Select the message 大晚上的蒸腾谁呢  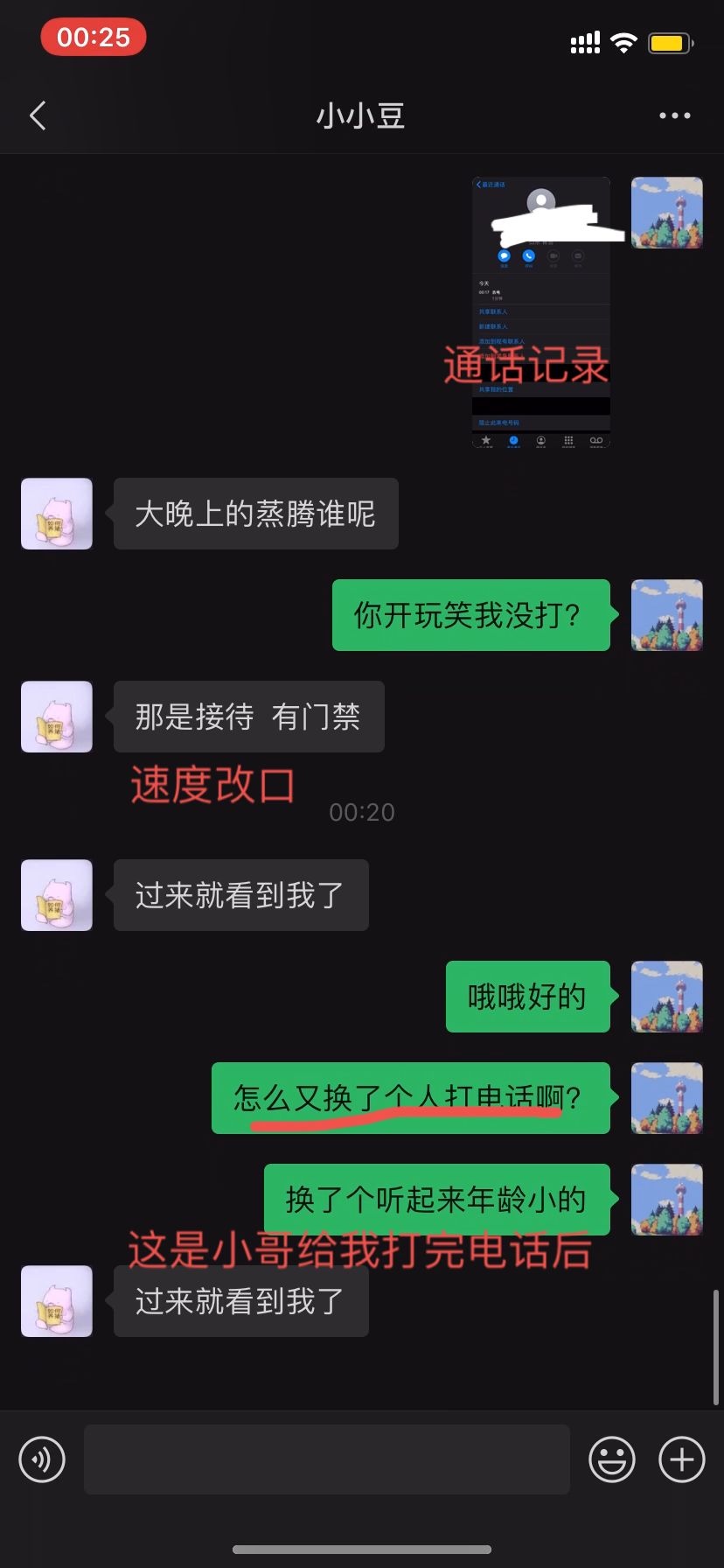pos(254,514)
